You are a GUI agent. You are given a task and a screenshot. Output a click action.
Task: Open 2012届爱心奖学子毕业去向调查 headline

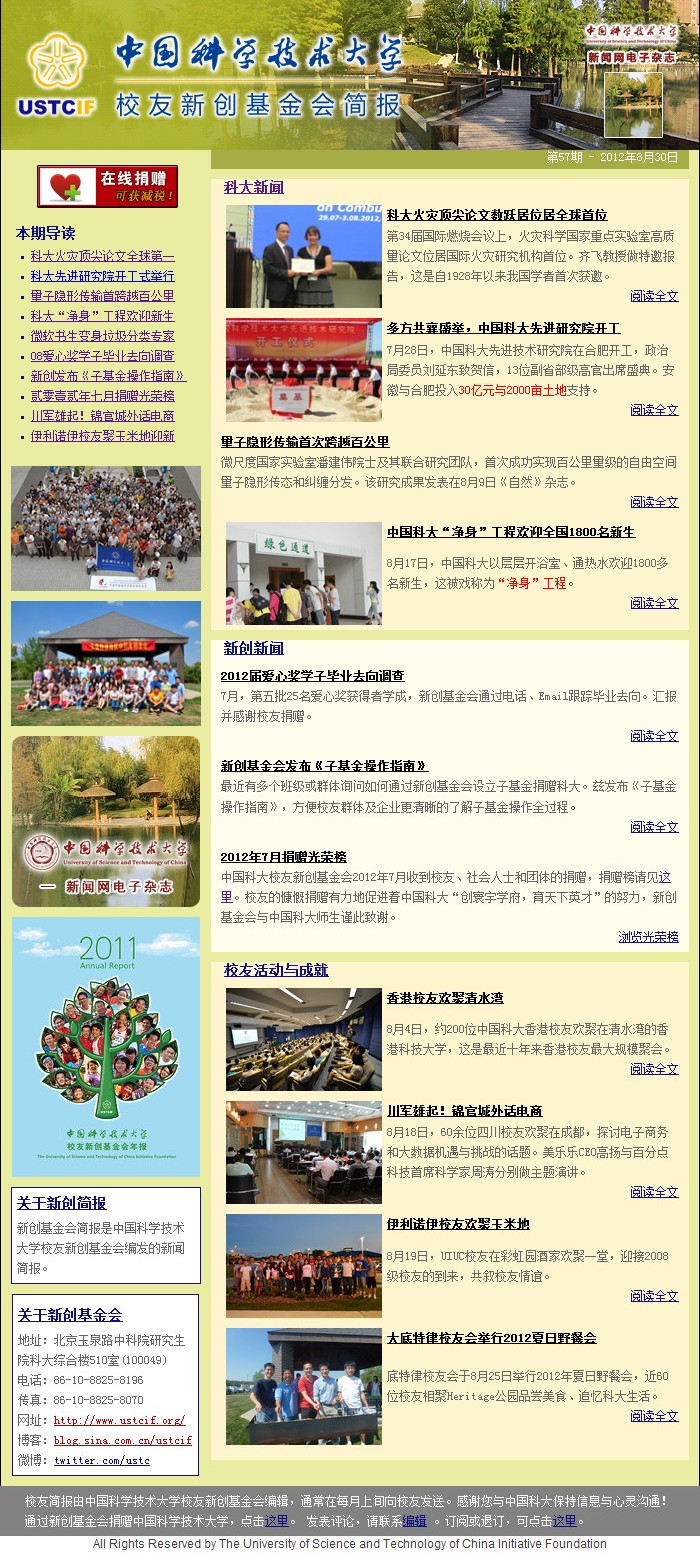(312, 676)
